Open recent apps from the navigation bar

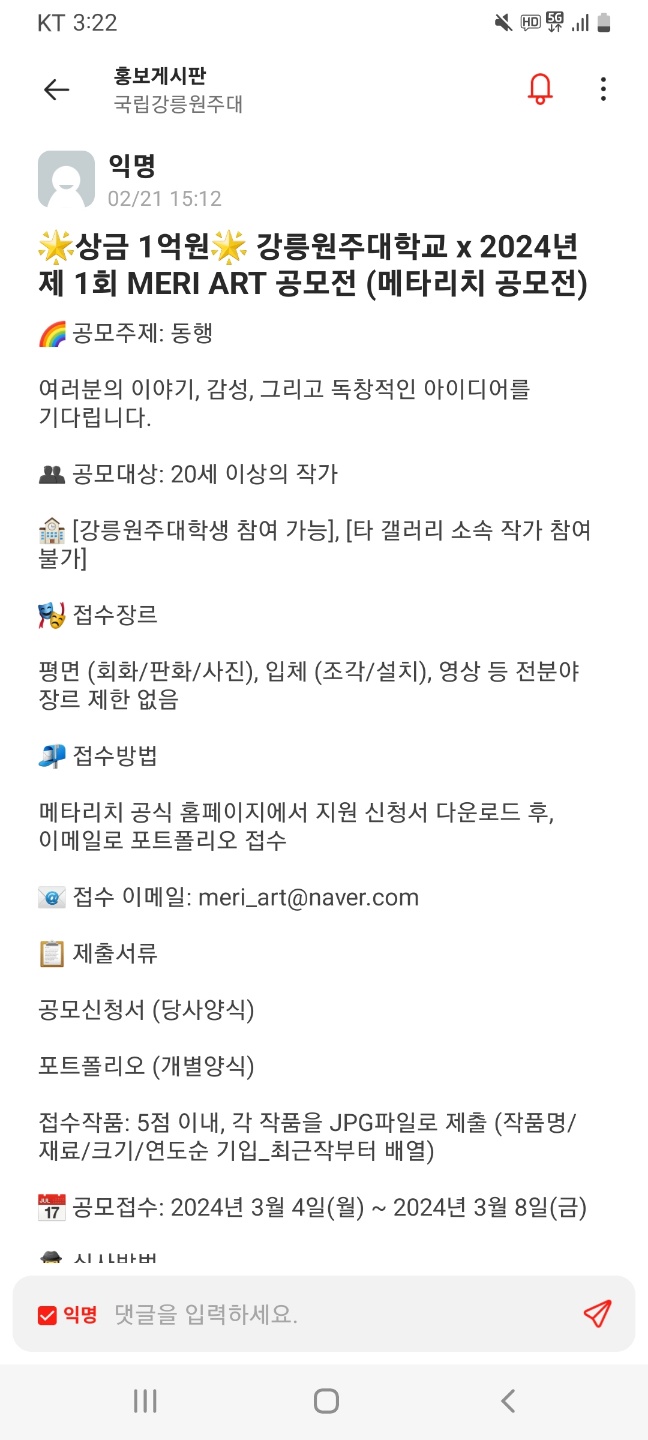click(x=145, y=1401)
